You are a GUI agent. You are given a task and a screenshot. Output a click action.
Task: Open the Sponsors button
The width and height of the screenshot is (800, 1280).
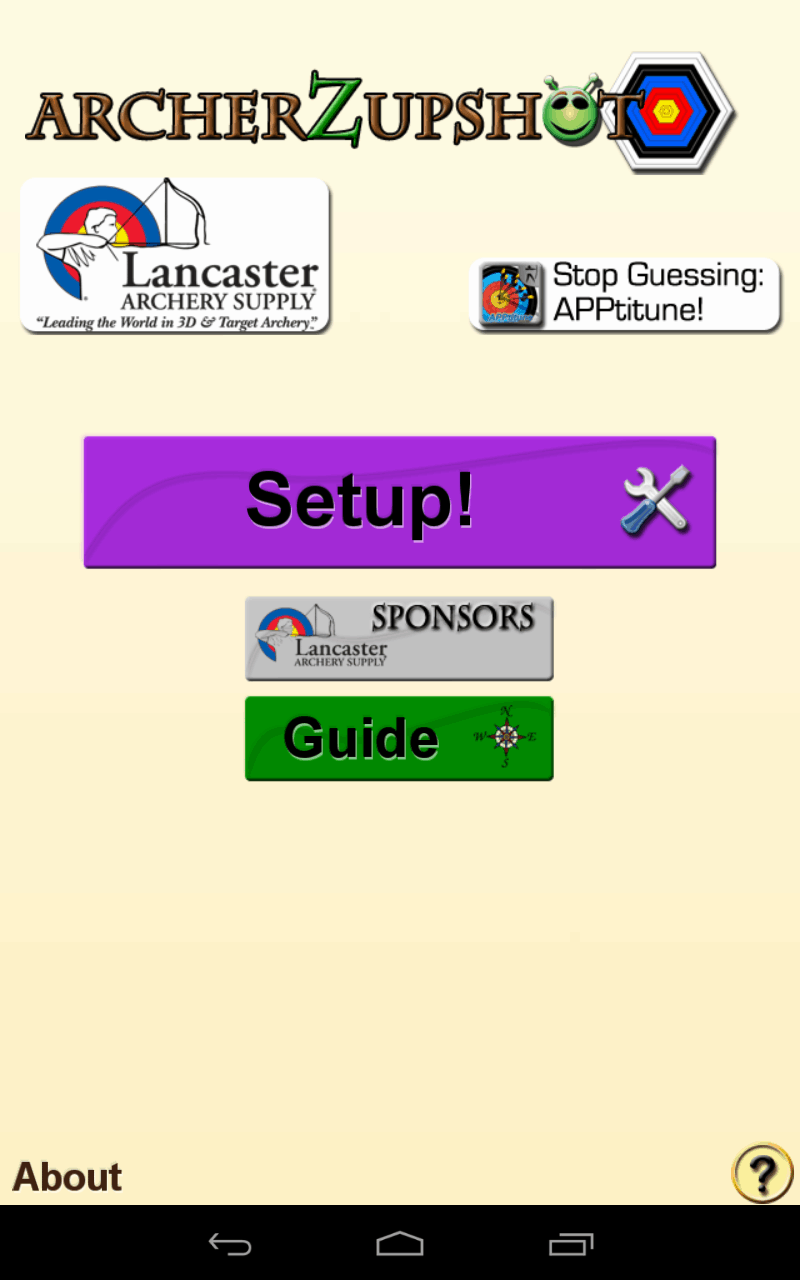pyautogui.click(x=399, y=639)
